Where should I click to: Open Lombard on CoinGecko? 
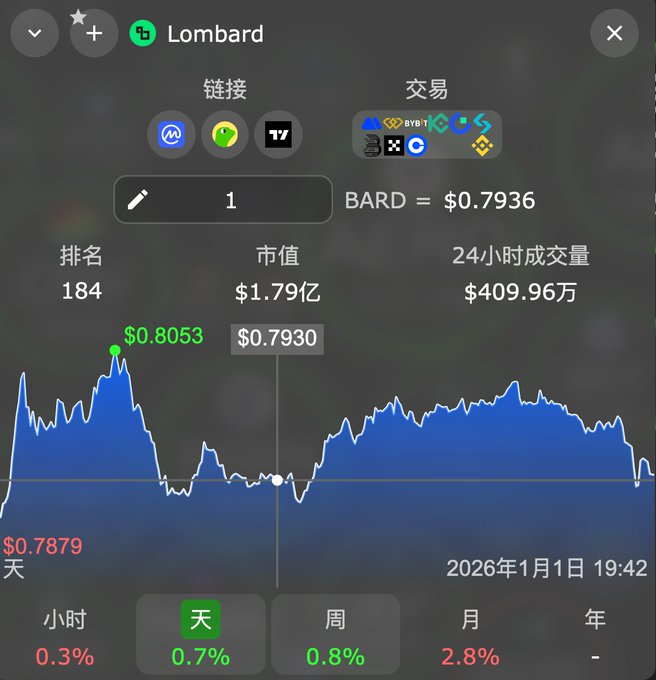pos(225,135)
